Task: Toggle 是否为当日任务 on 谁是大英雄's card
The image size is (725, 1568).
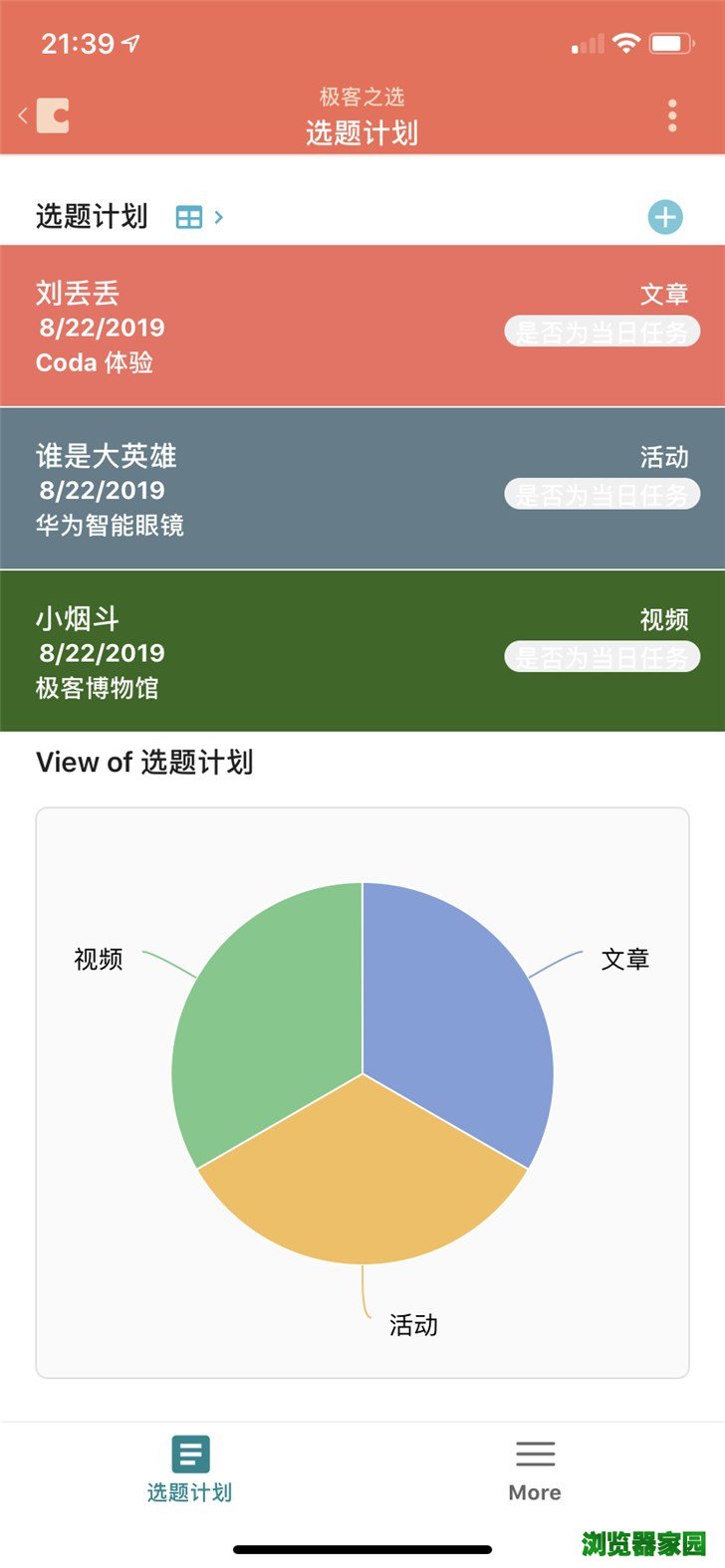Action: (602, 494)
